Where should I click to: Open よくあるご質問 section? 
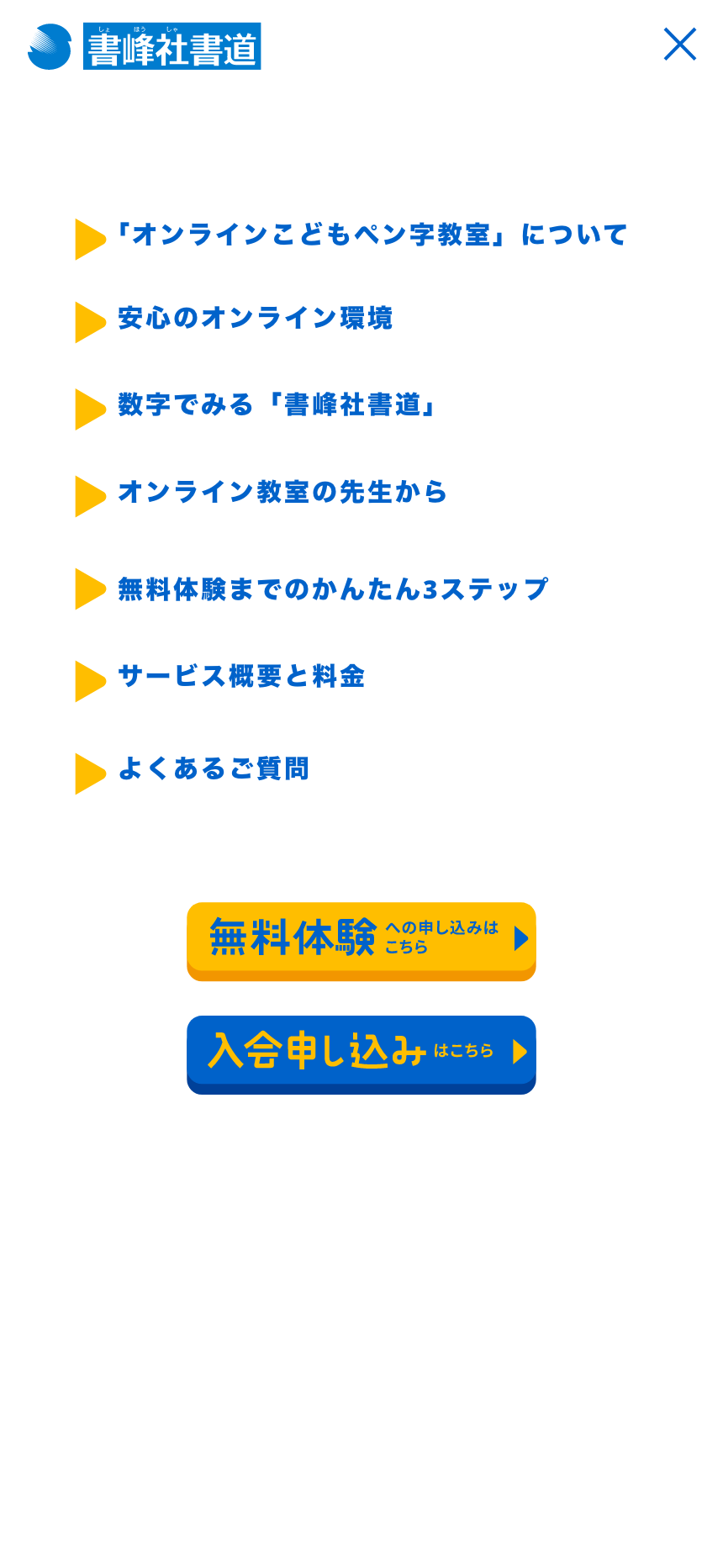pyautogui.click(x=193, y=770)
